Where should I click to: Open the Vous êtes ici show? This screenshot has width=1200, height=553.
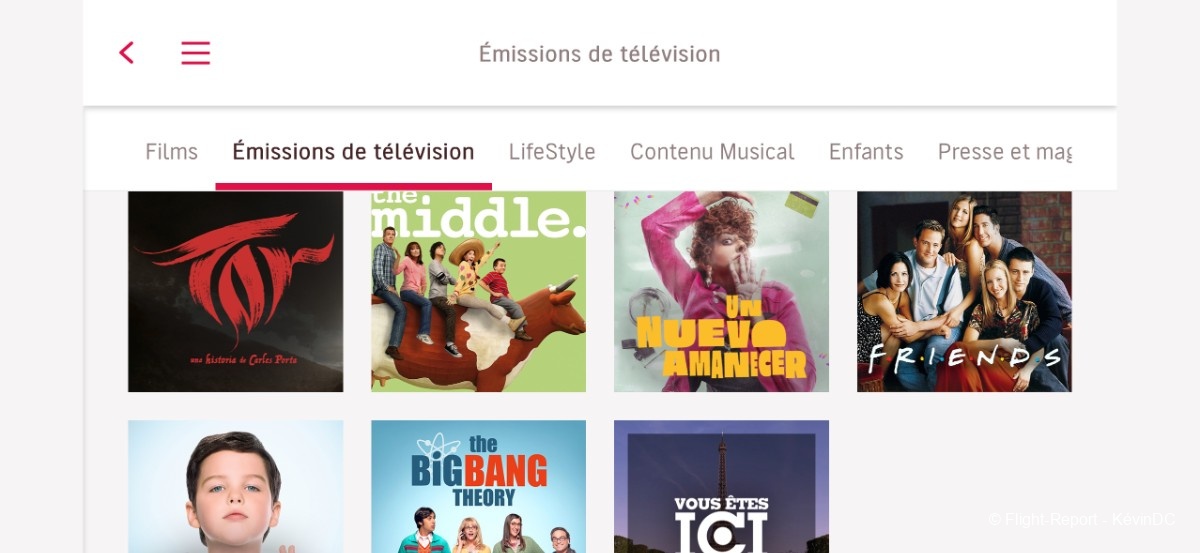(721, 486)
